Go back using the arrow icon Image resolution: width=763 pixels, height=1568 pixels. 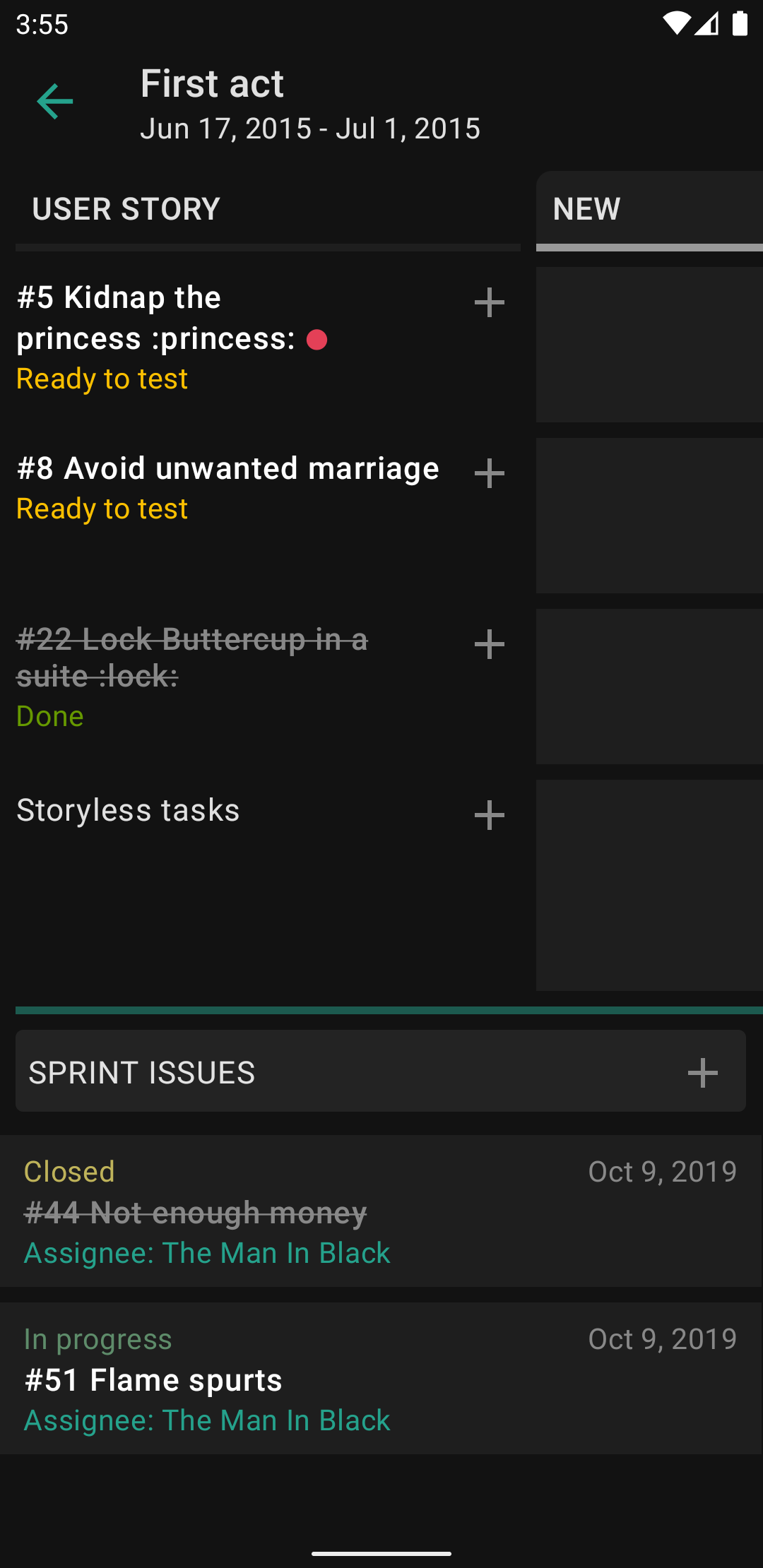pos(55,102)
